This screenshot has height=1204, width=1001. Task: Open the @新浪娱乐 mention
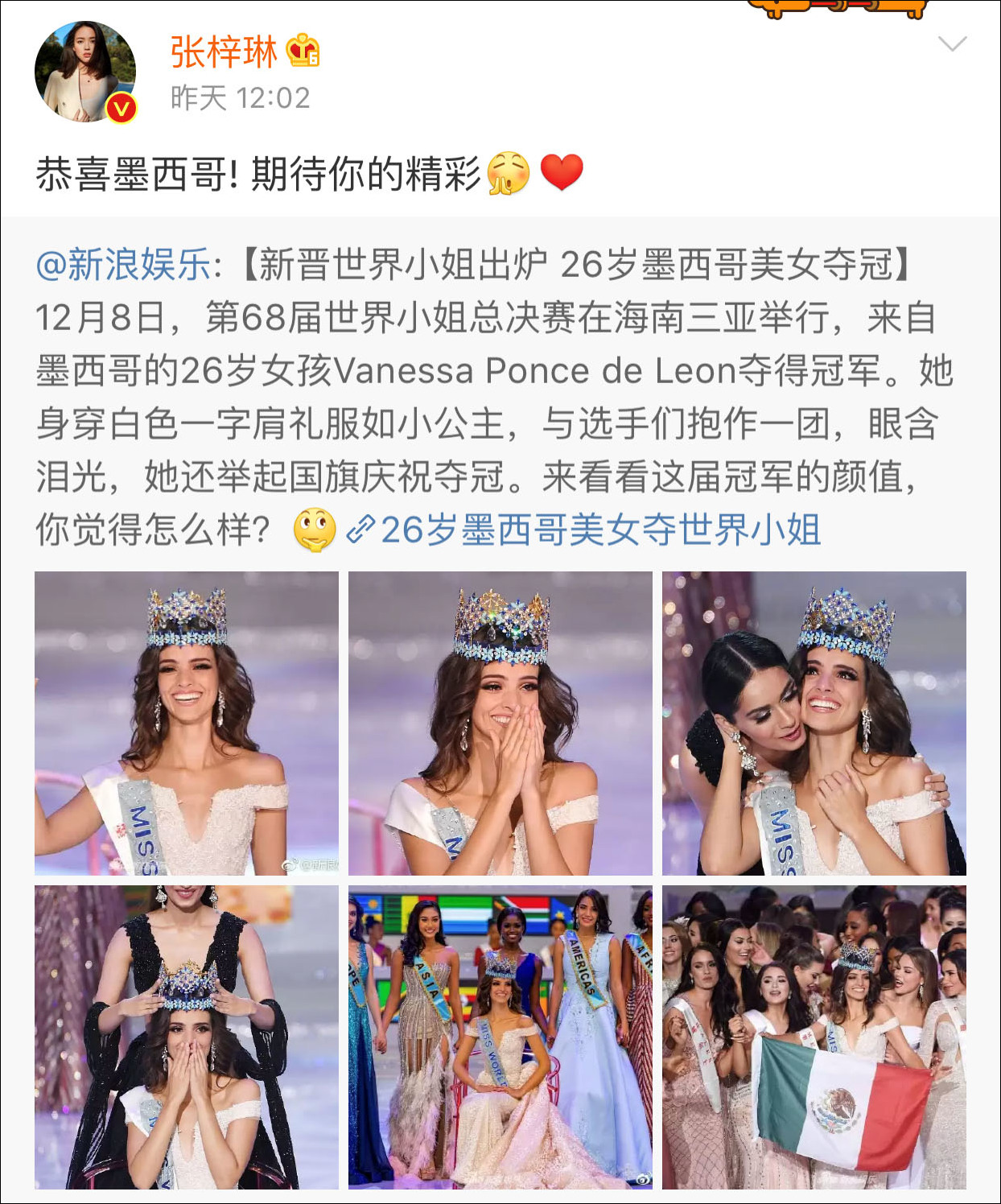[124, 264]
